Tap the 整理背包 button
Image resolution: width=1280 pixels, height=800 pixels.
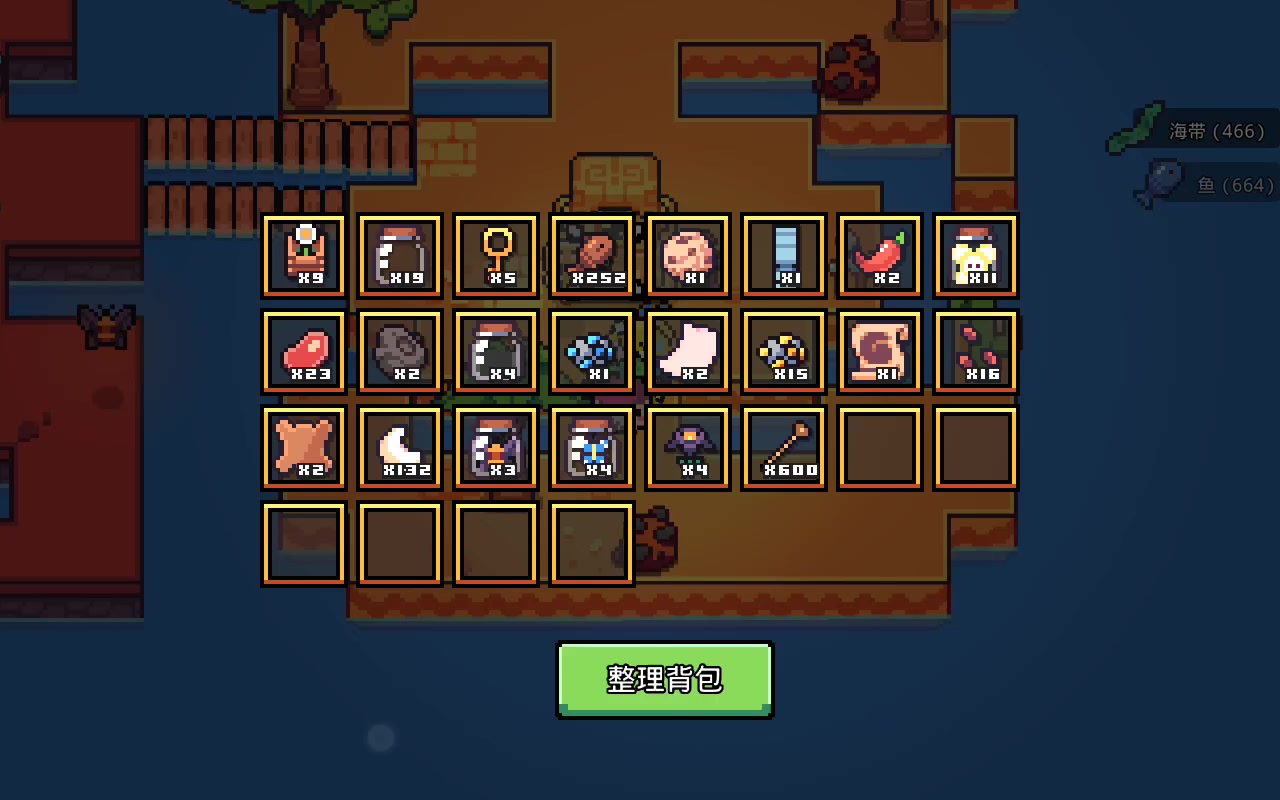tap(665, 679)
